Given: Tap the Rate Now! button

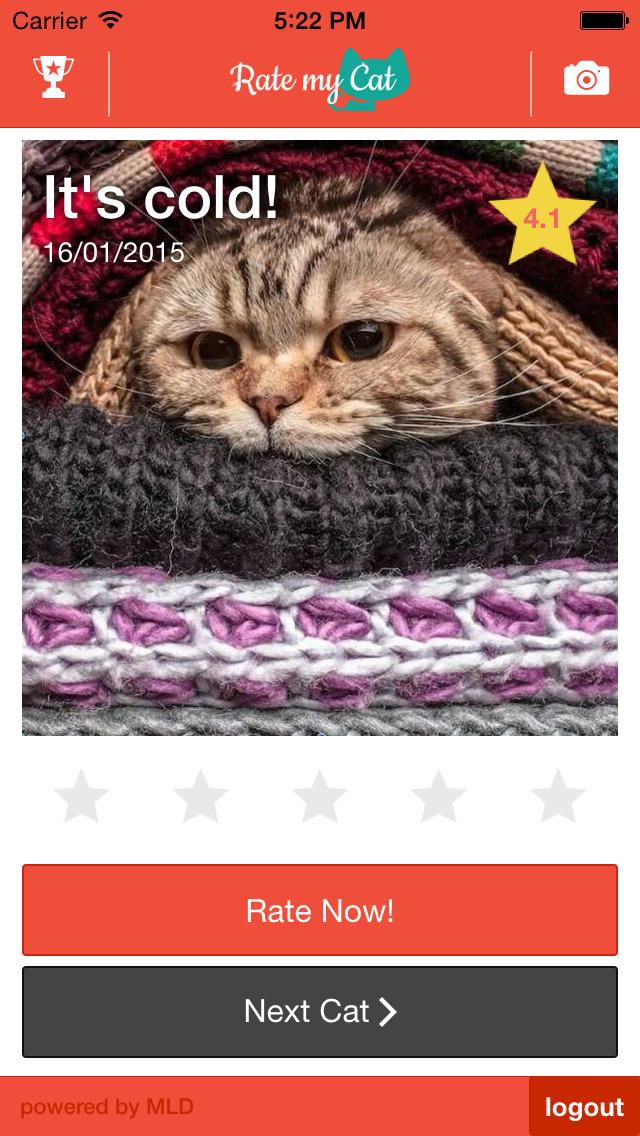Looking at the screenshot, I should (x=320, y=910).
